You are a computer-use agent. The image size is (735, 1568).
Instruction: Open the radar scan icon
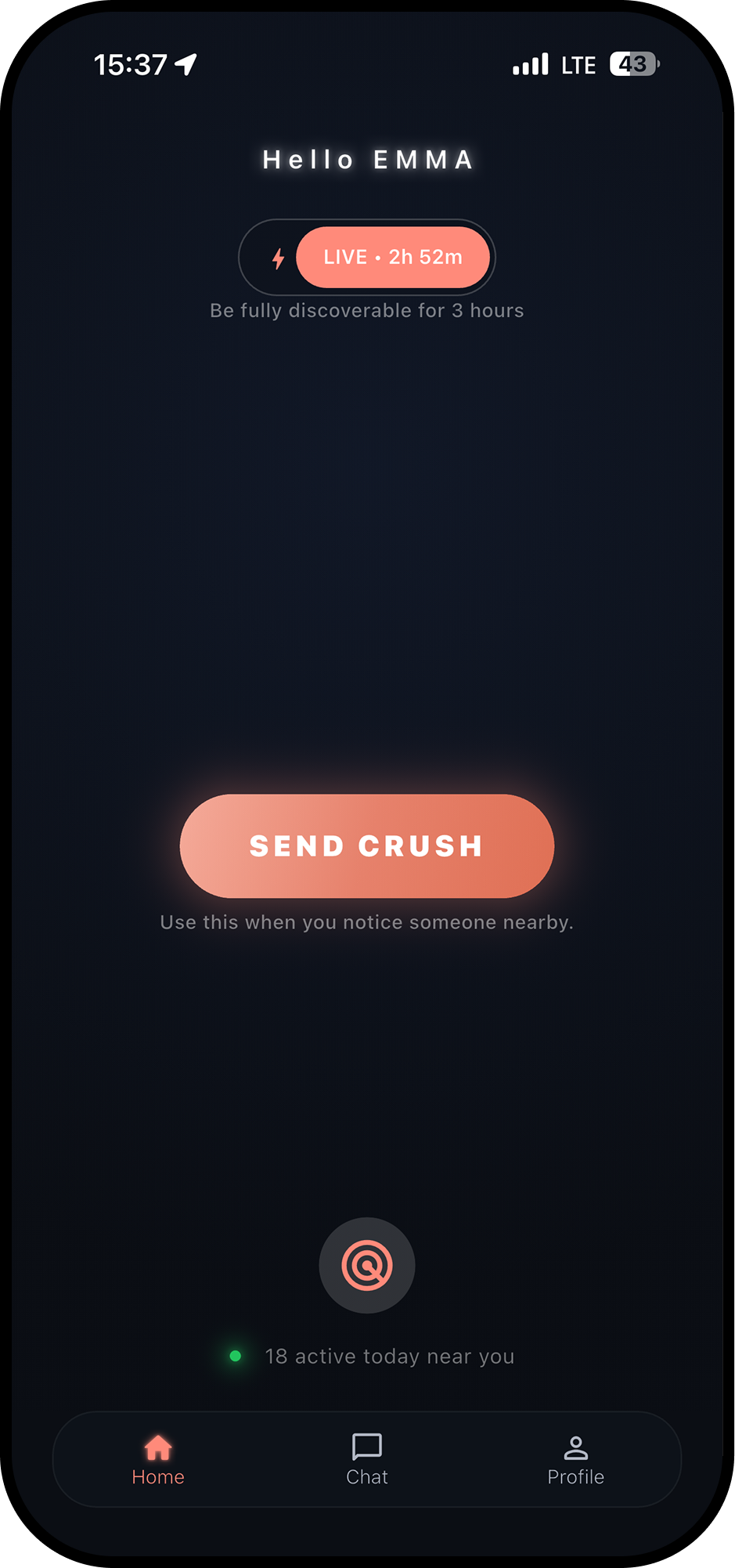click(366, 1265)
